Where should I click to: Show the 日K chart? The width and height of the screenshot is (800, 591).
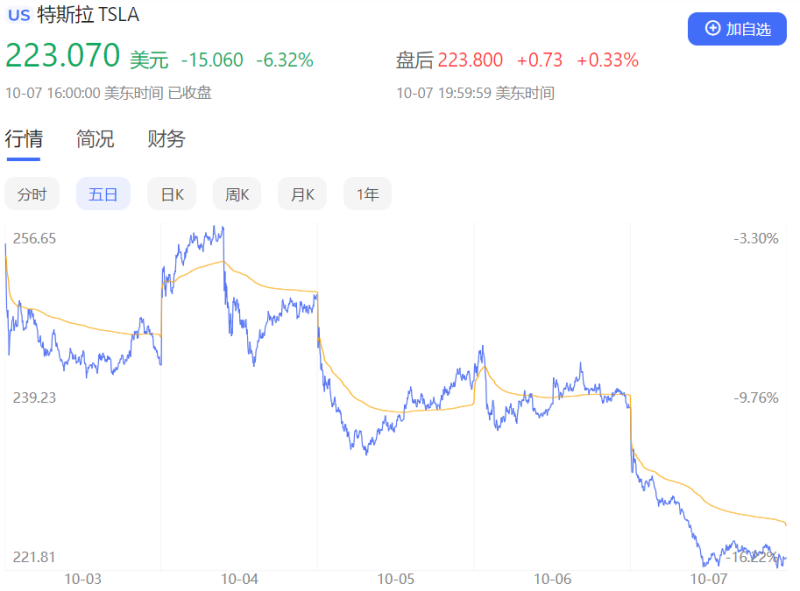172,194
